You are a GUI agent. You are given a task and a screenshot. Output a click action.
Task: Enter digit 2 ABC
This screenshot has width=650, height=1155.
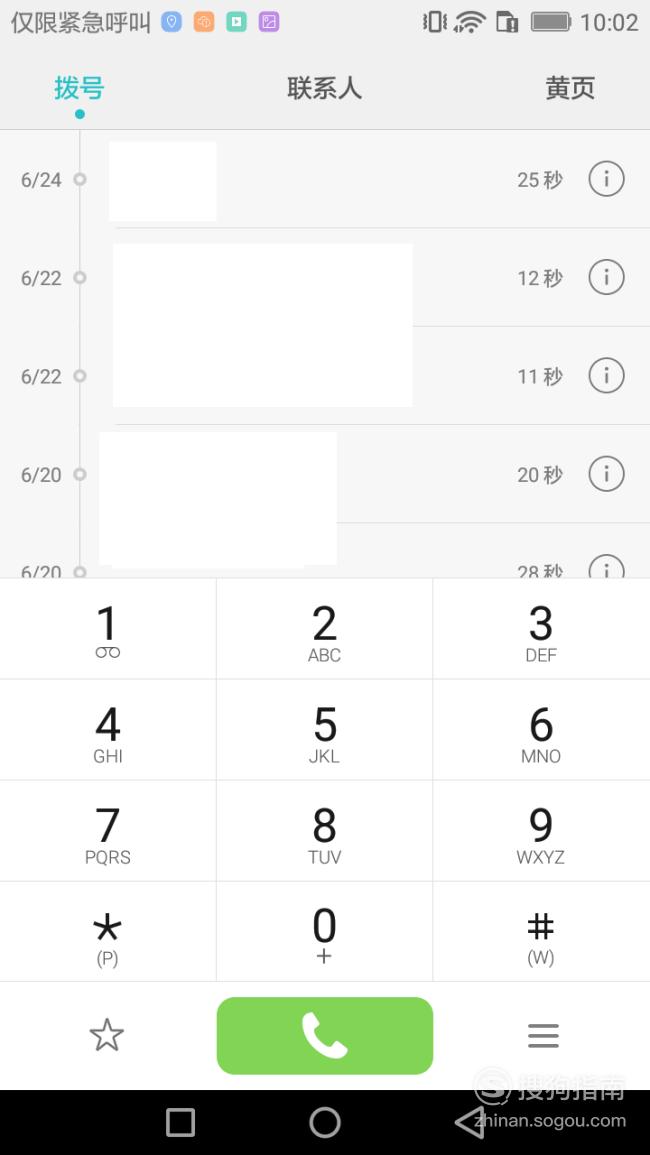[x=324, y=629]
